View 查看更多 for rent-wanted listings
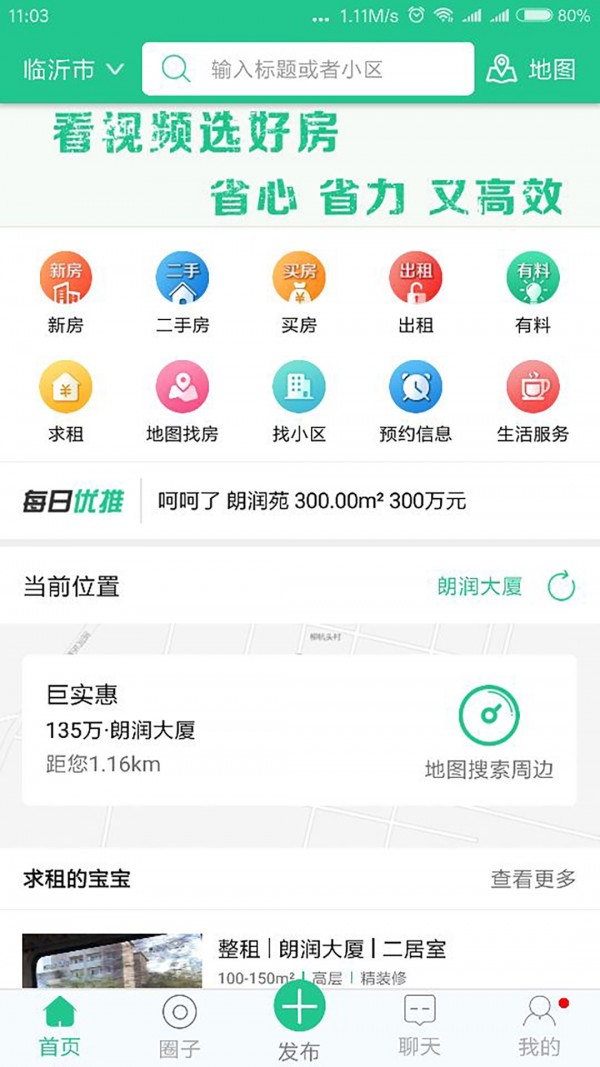This screenshot has height=1067, width=600. point(533,879)
